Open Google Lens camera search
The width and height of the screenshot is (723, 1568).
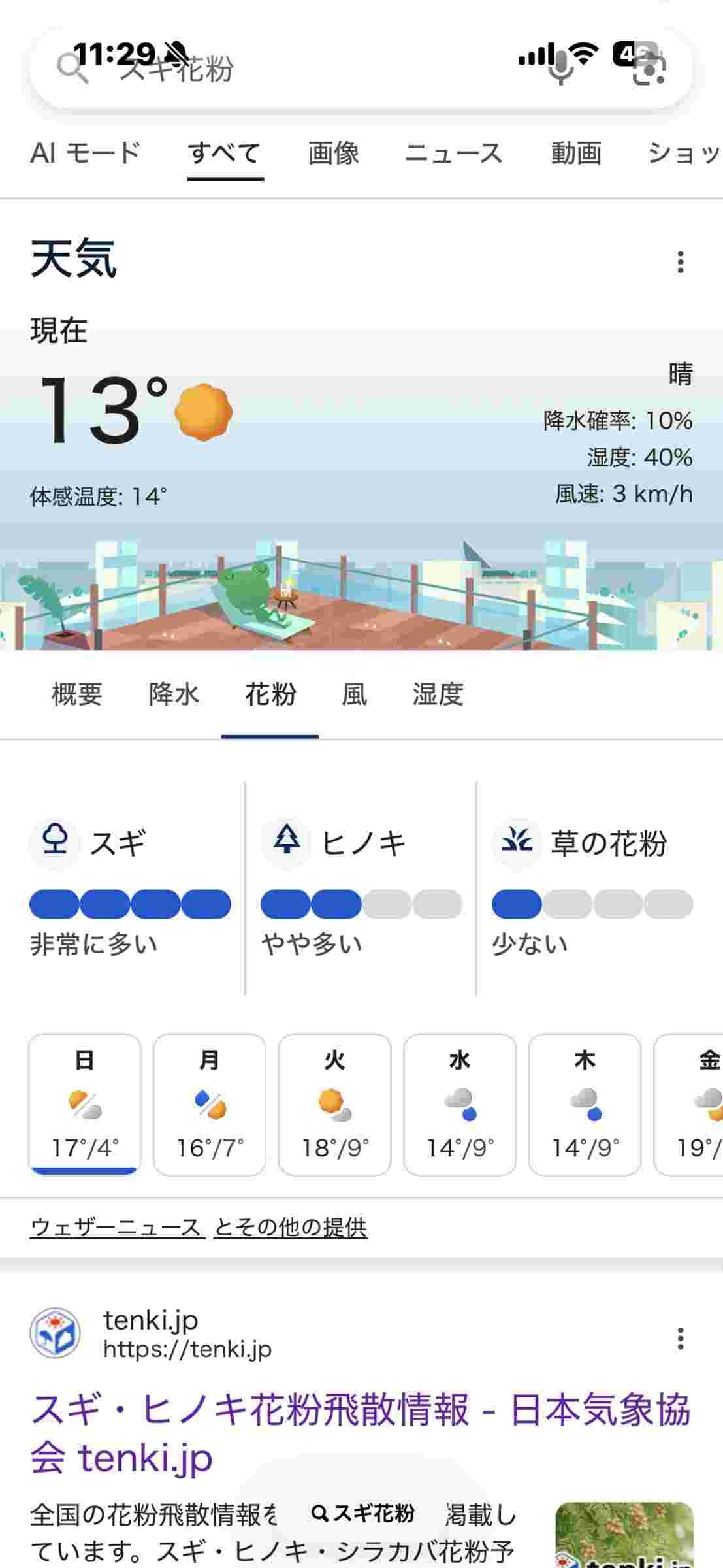[649, 68]
